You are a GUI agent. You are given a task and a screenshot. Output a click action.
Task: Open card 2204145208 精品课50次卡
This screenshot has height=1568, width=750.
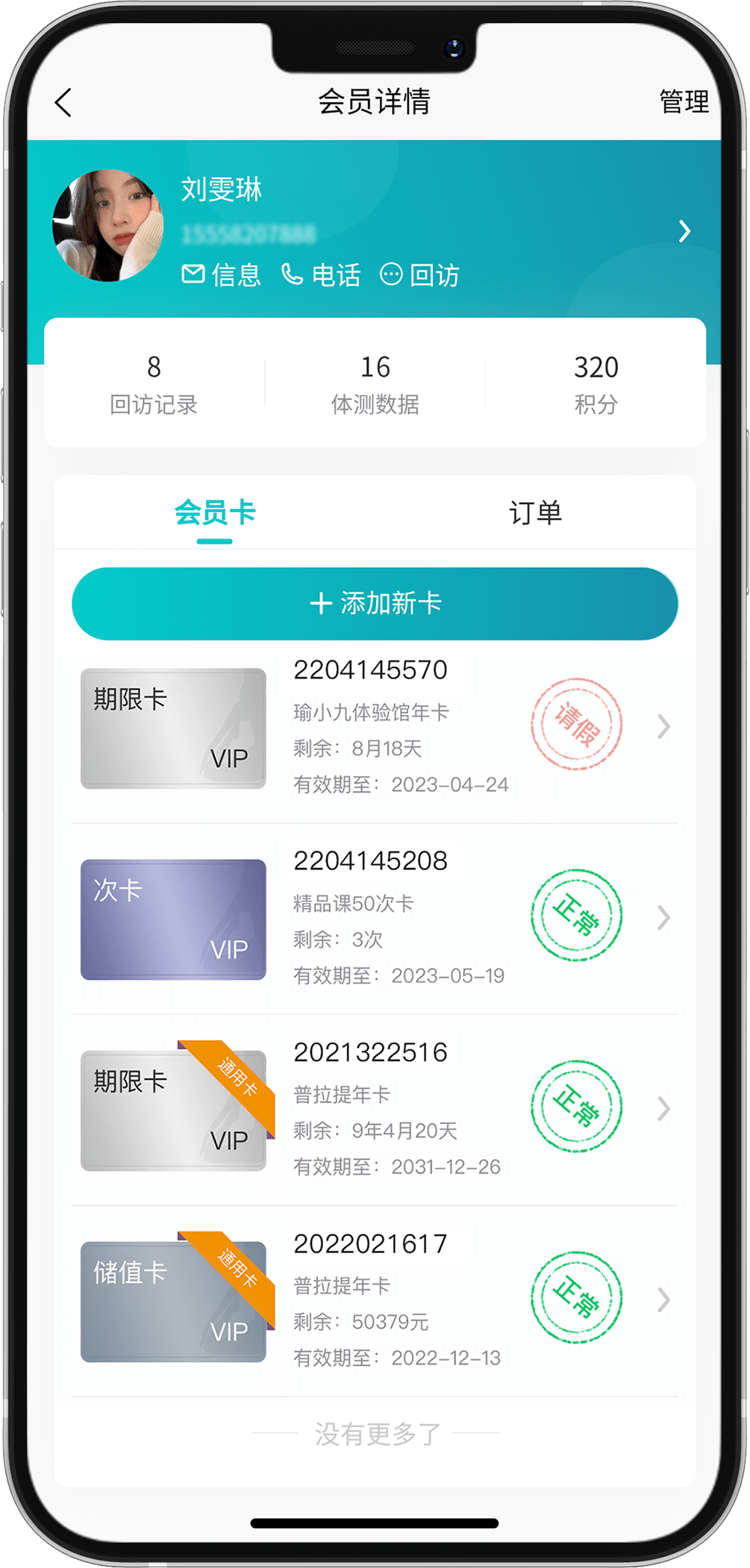tap(375, 919)
